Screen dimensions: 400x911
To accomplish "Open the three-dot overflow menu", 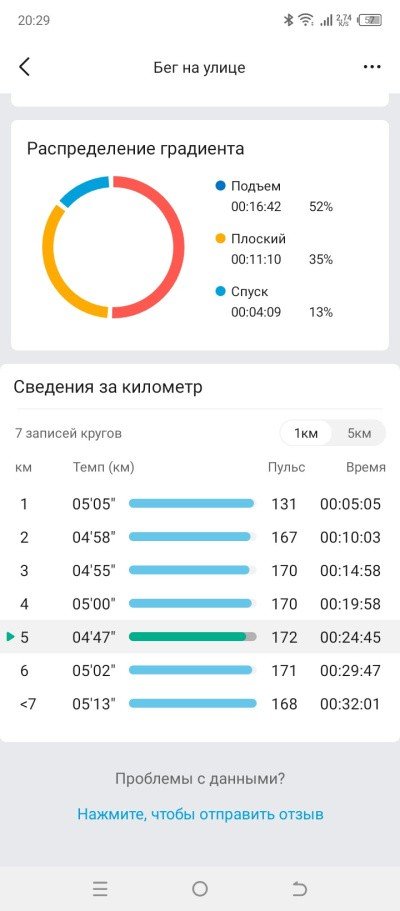I will [372, 67].
